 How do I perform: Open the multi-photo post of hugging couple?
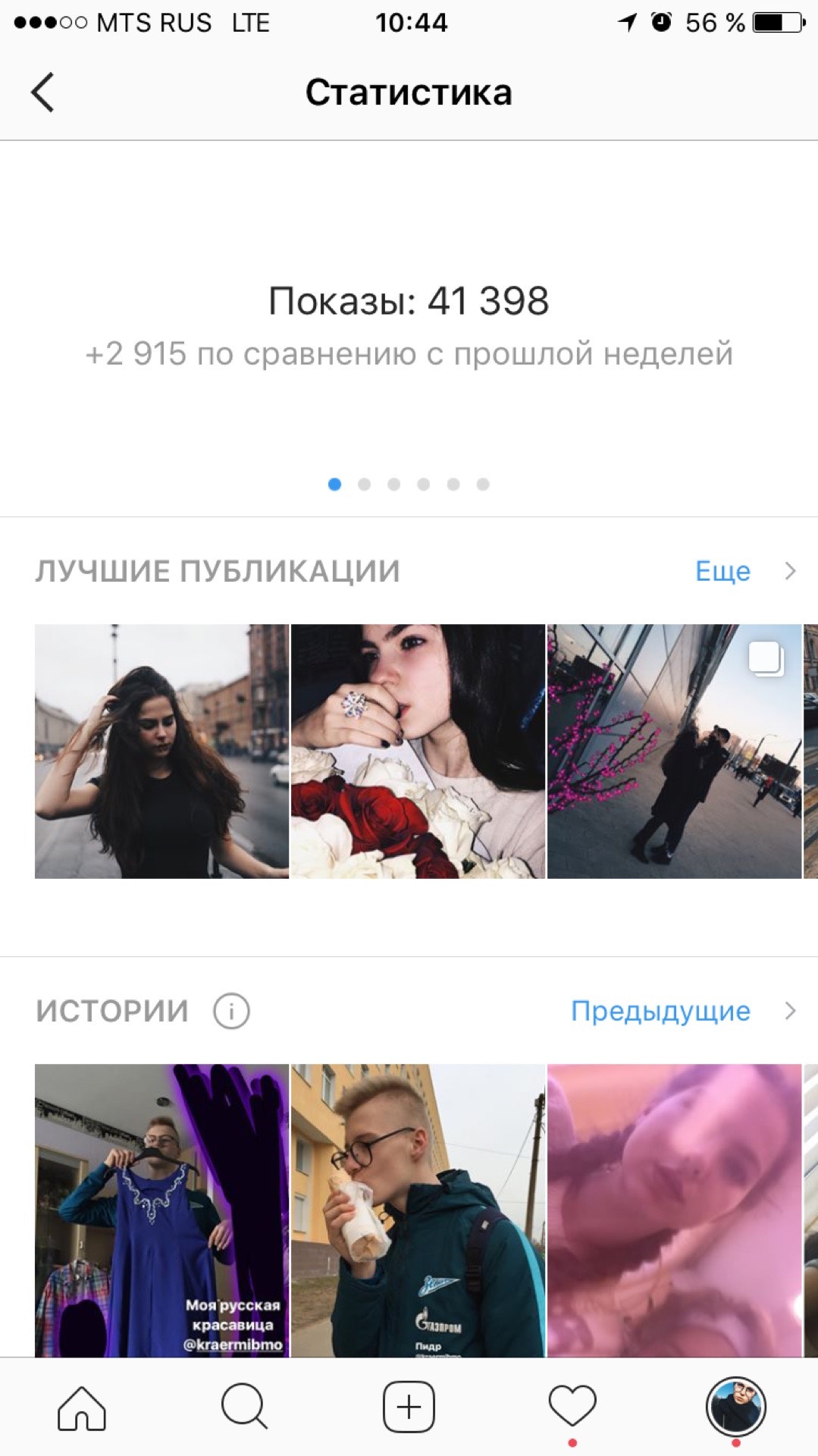[674, 752]
